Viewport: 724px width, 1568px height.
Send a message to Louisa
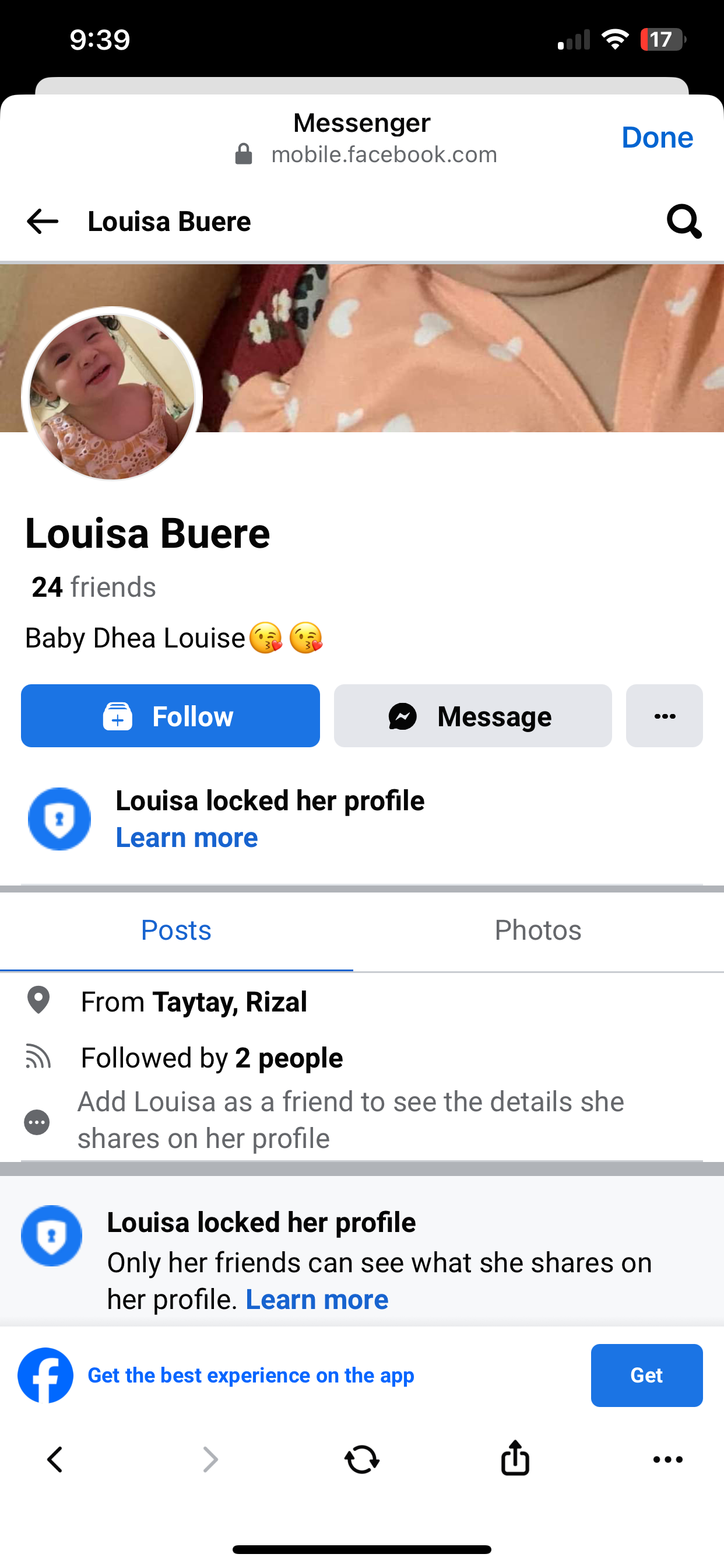[473, 716]
